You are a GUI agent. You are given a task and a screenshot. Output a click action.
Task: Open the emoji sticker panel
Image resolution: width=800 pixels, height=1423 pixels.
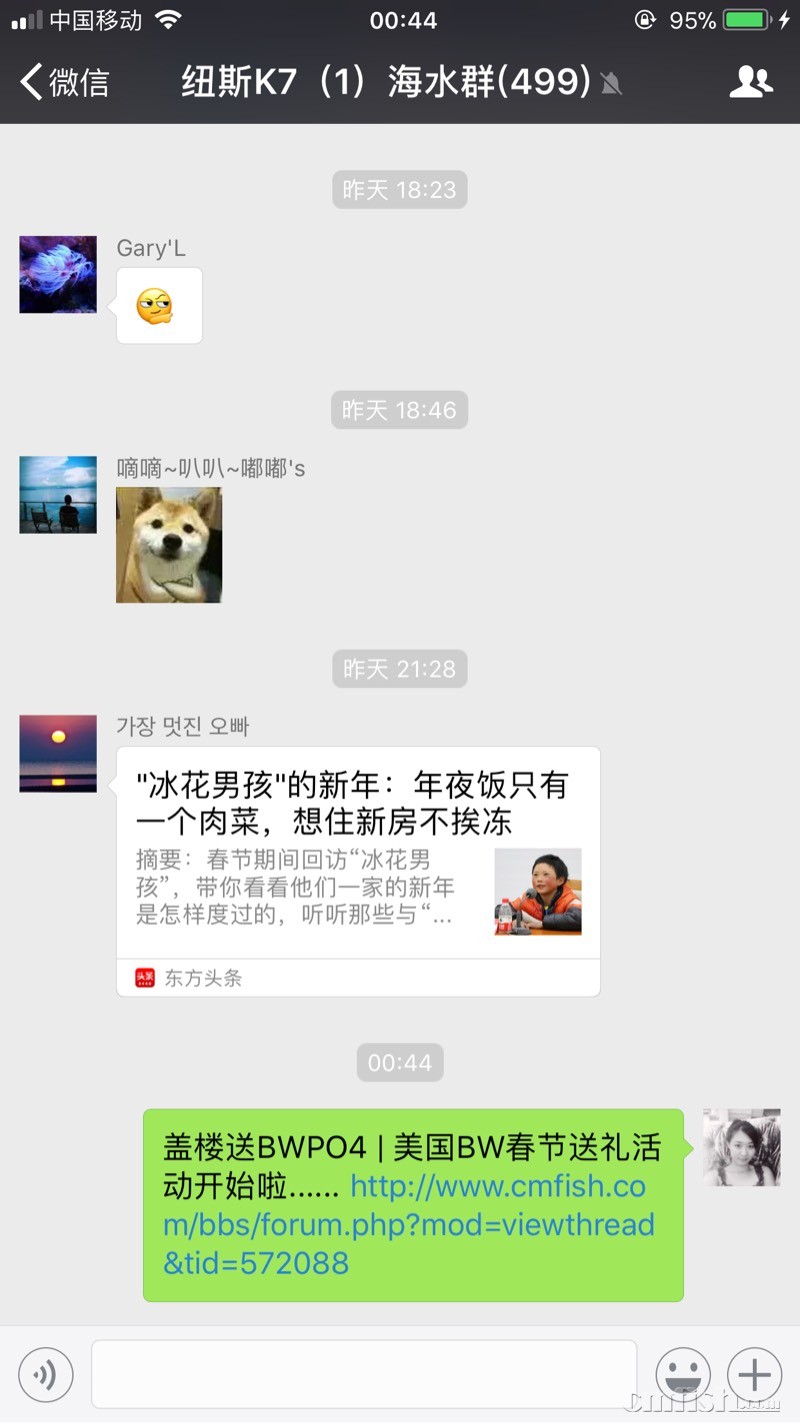[x=683, y=1375]
